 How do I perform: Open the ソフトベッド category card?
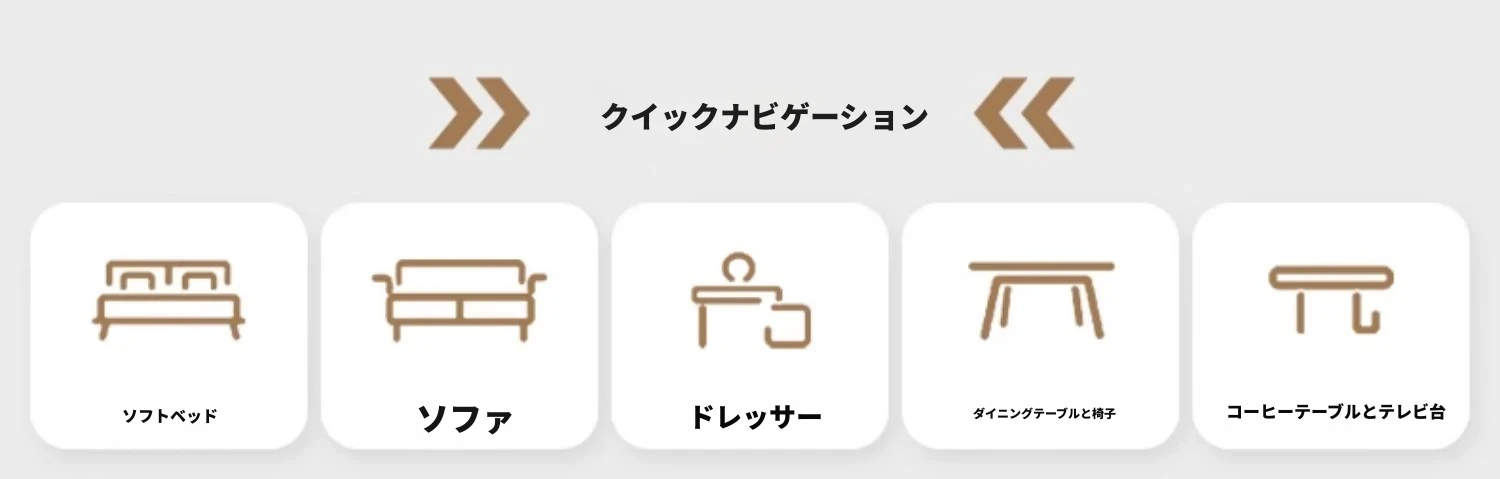169,326
